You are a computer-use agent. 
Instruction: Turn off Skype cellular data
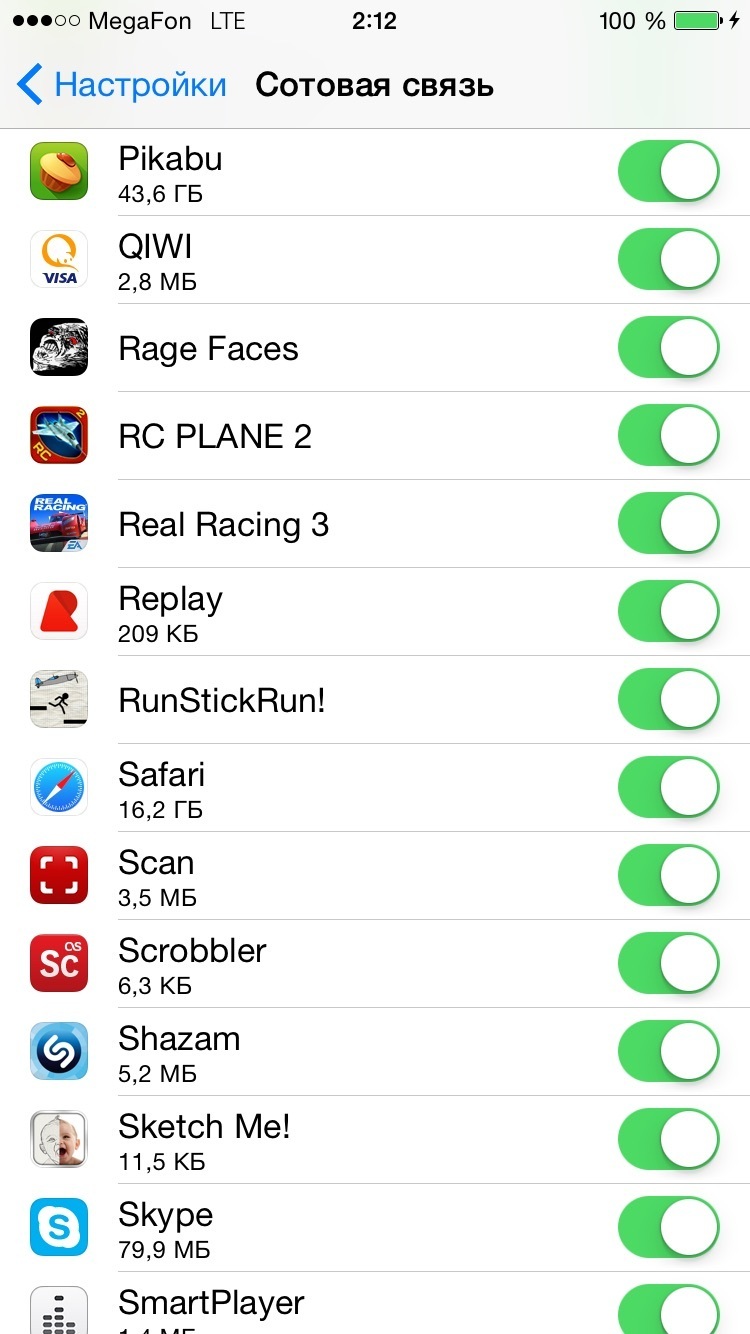tap(668, 1228)
